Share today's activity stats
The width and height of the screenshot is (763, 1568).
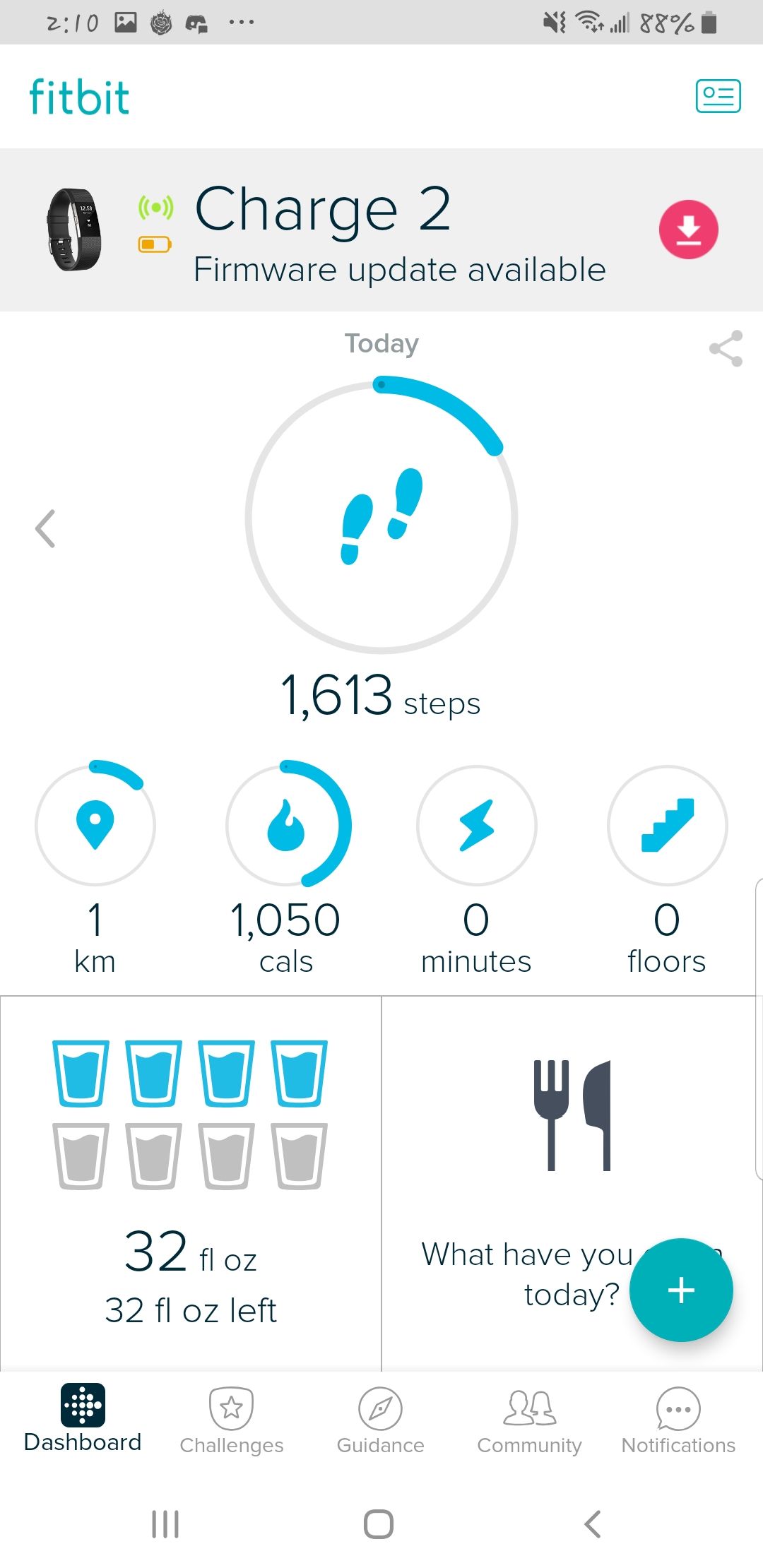point(726,348)
